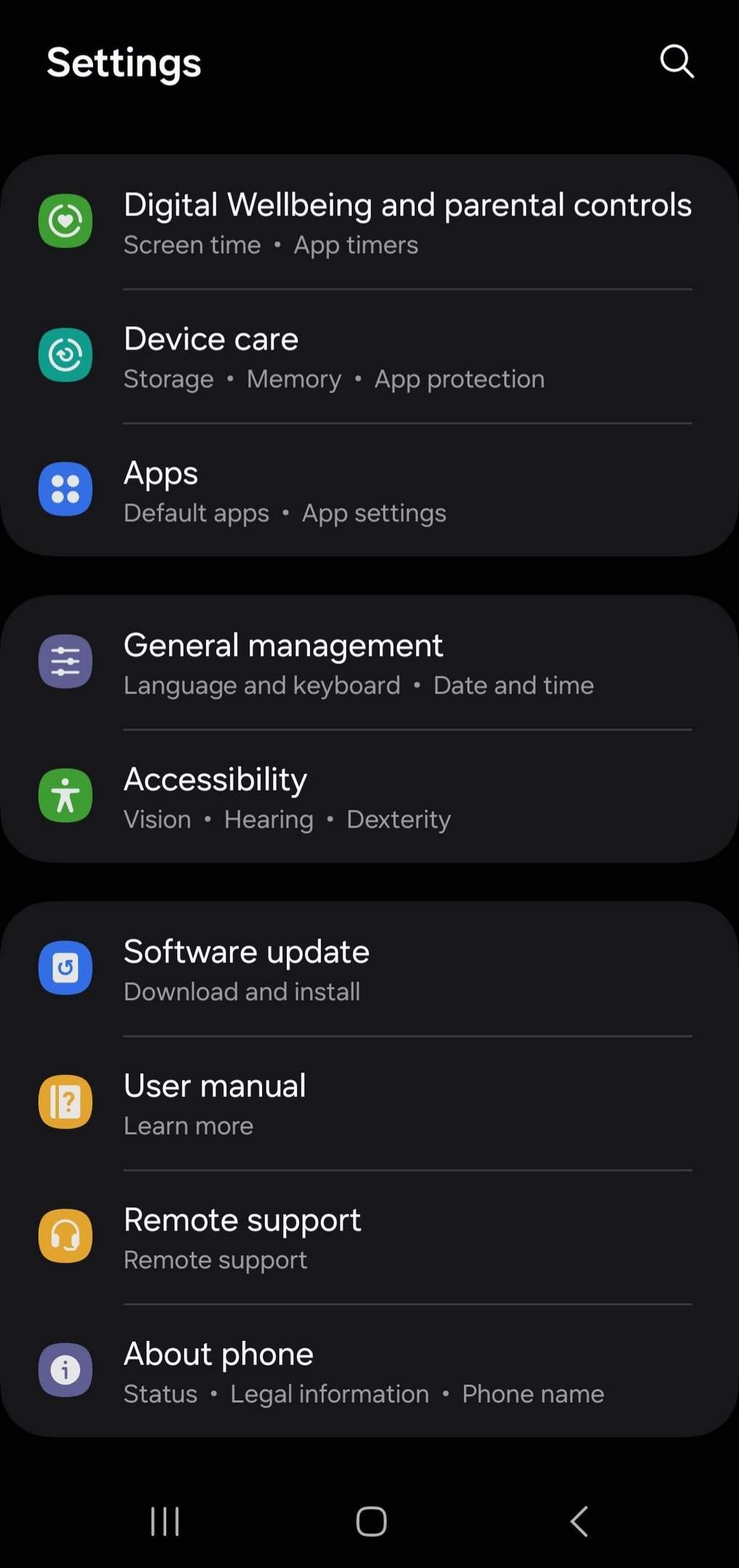
Task: Tap the Accessibility icon
Action: (65, 796)
